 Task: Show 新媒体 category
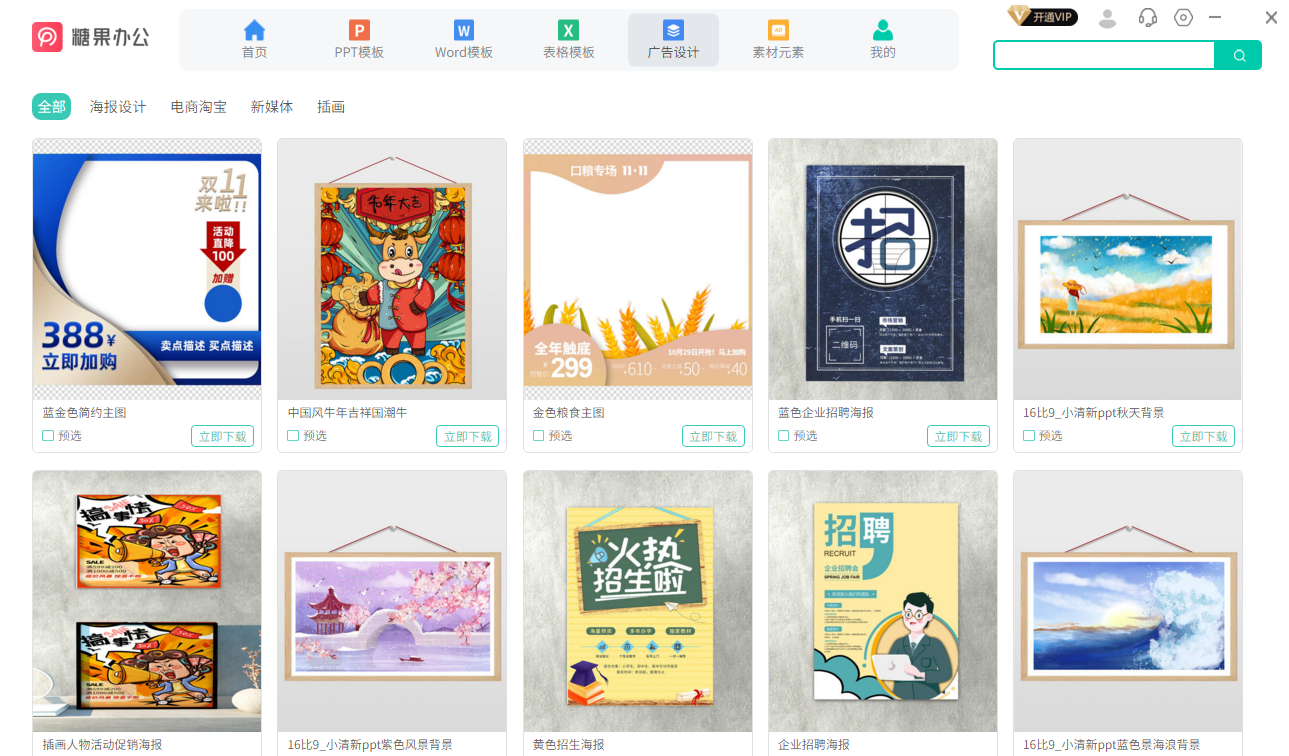pyautogui.click(x=272, y=107)
